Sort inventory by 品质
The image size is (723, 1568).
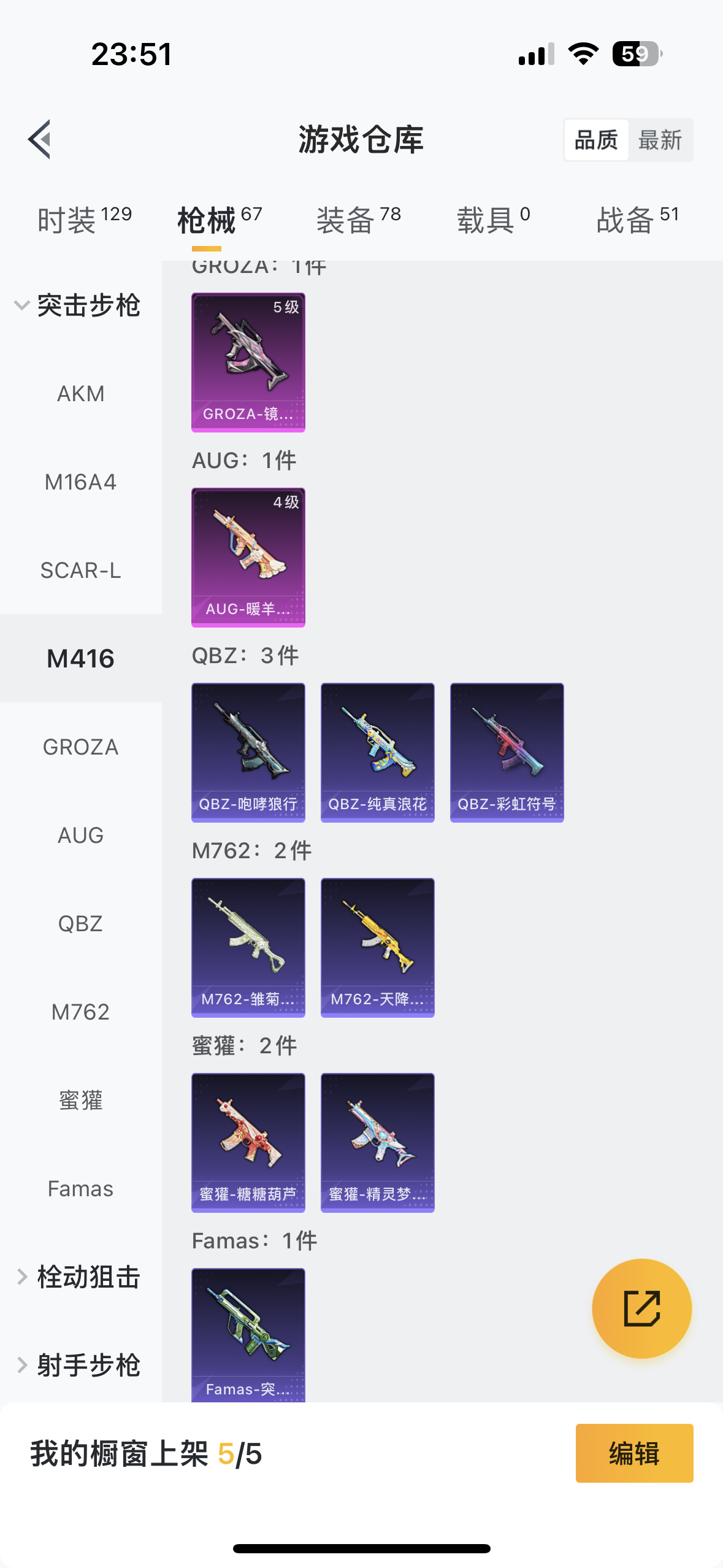pos(596,140)
